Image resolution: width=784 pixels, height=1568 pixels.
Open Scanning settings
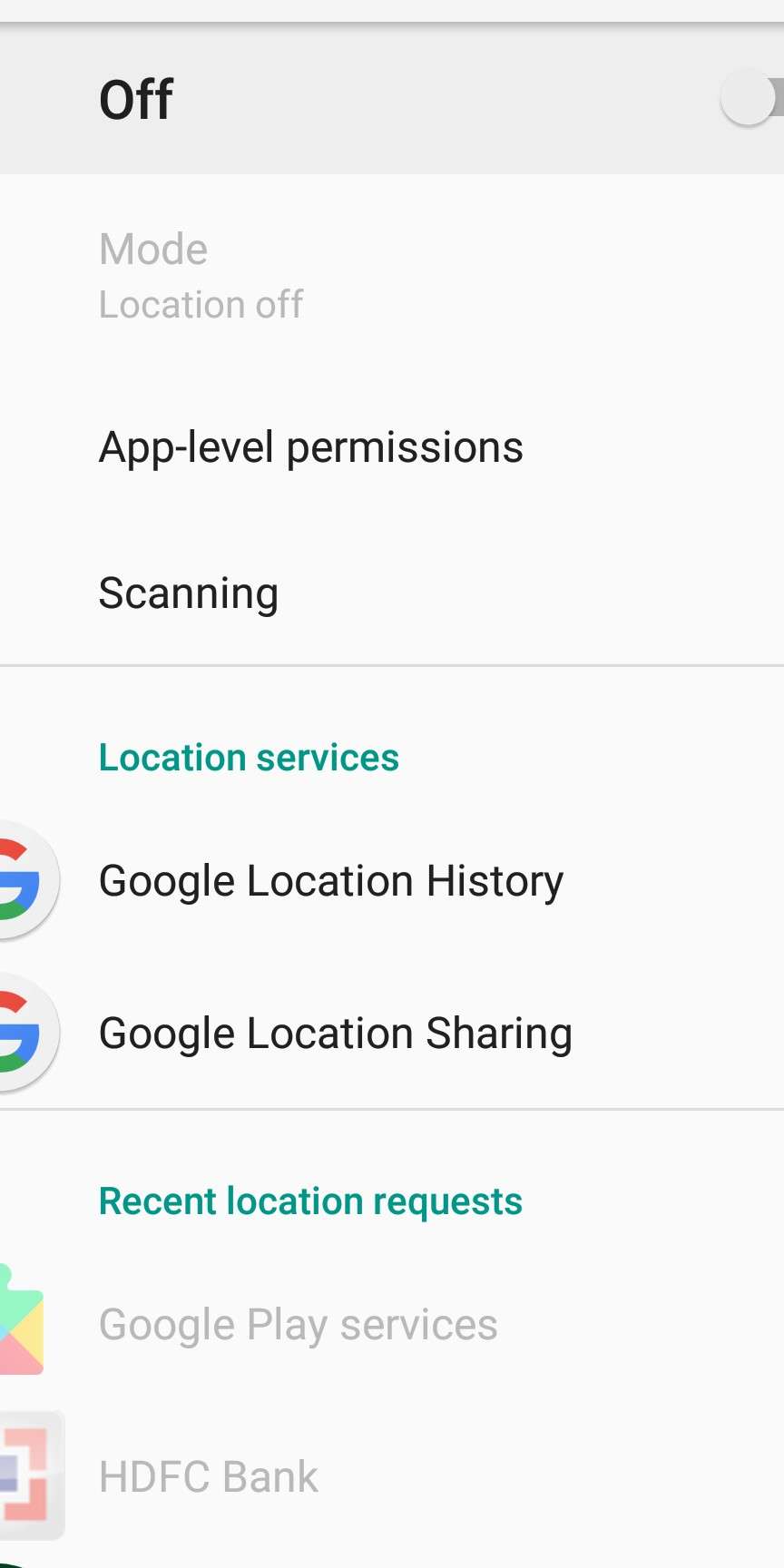point(189,593)
